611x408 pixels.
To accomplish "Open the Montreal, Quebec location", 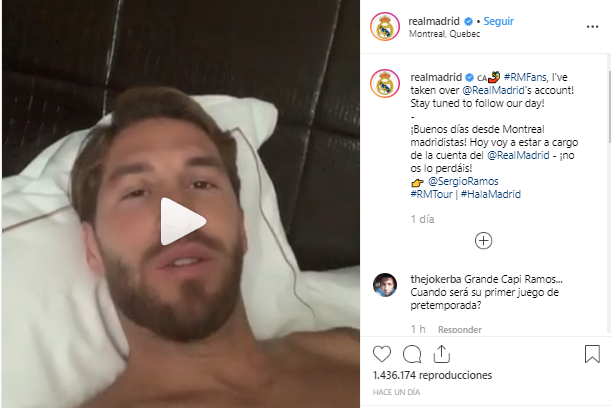I will click(444, 34).
